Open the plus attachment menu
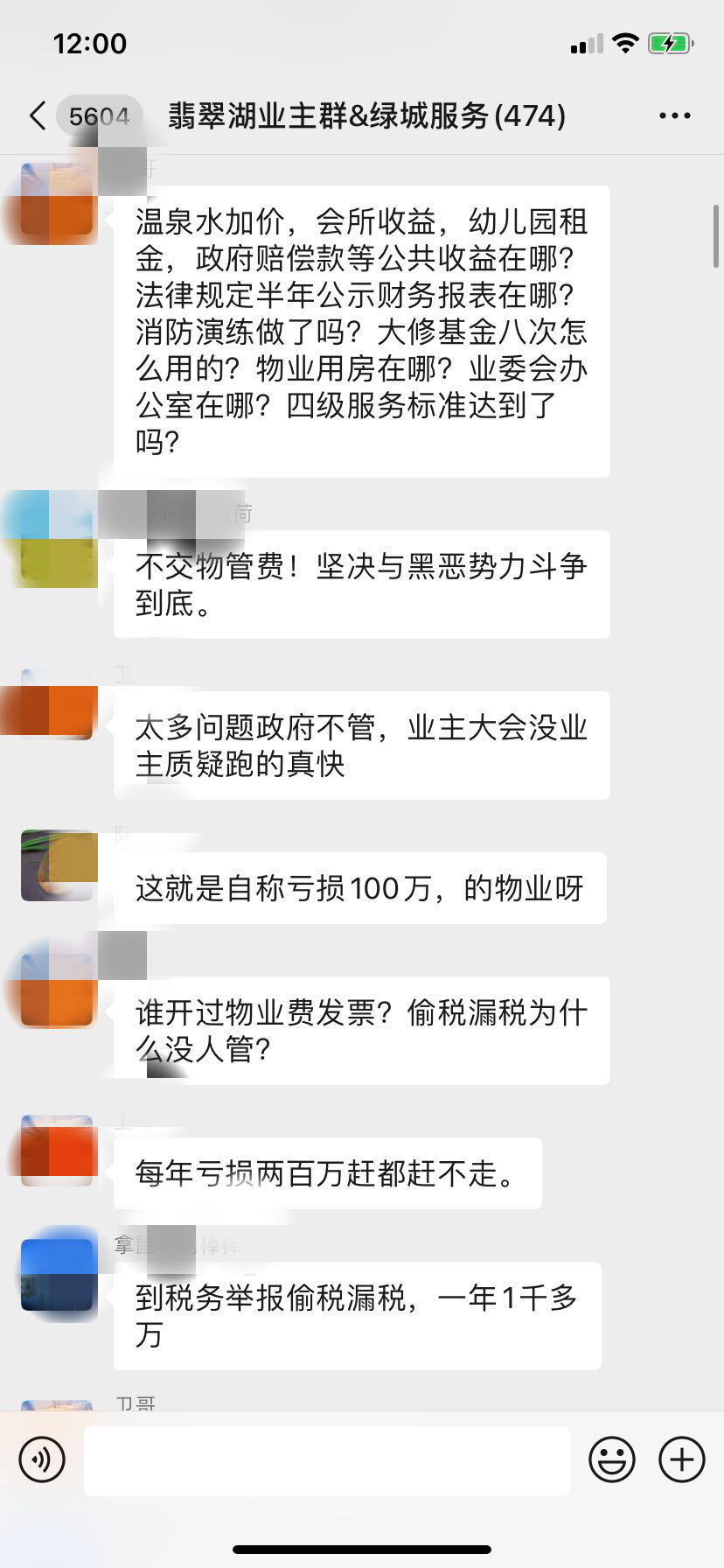This screenshot has width=724, height=1568. click(x=681, y=1459)
